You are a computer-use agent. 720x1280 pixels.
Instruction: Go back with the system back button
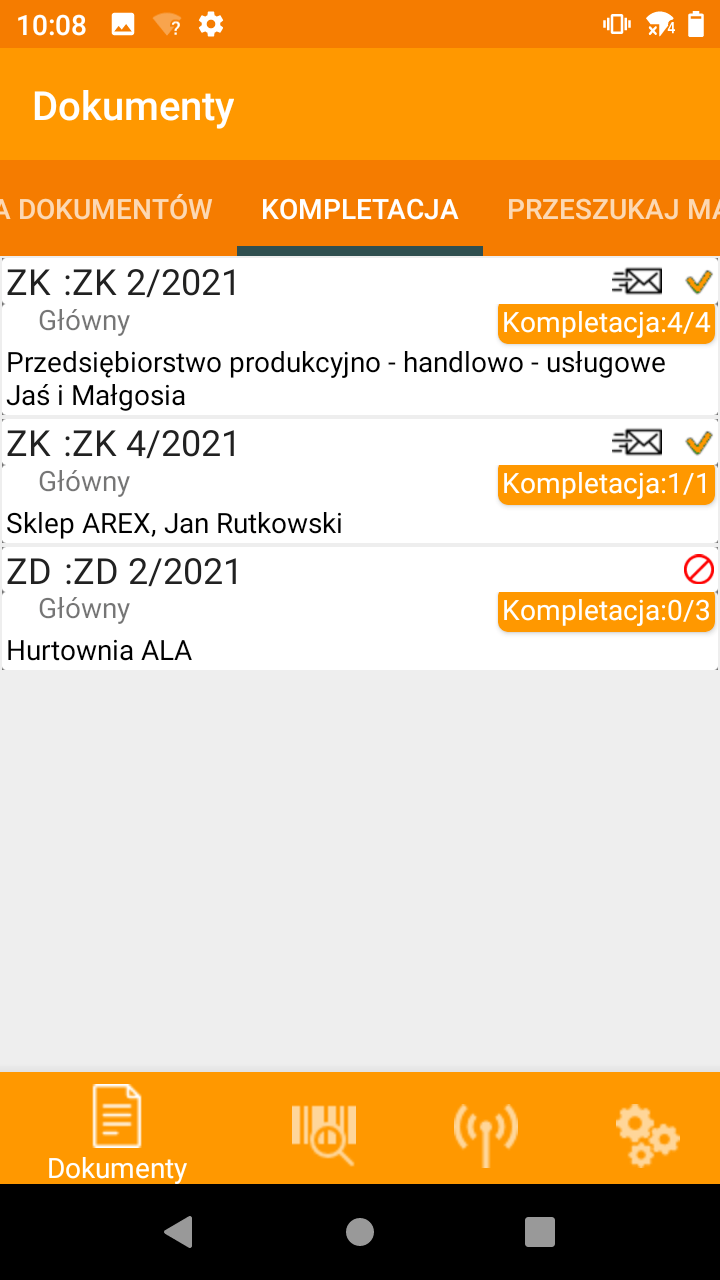click(179, 1231)
